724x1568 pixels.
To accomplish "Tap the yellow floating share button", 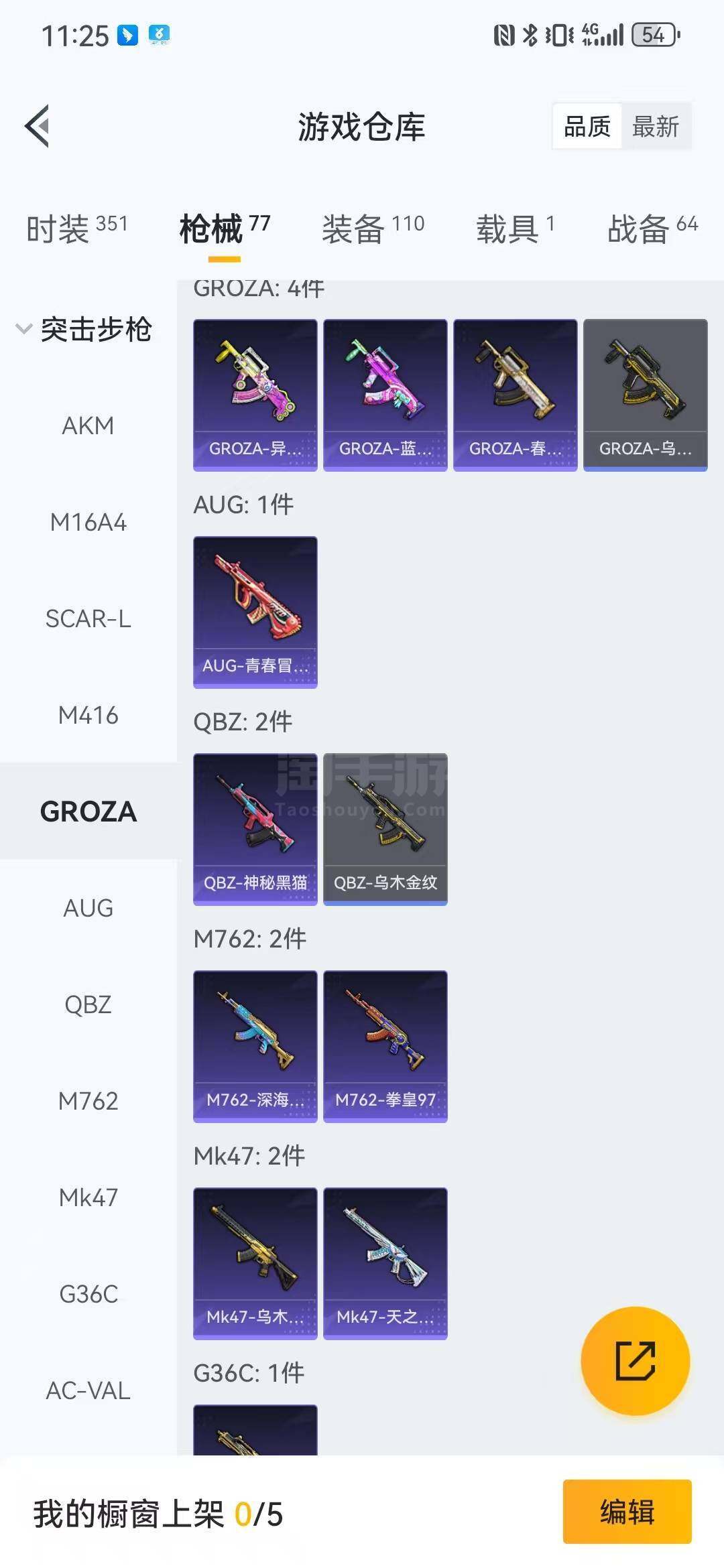I will (635, 1361).
